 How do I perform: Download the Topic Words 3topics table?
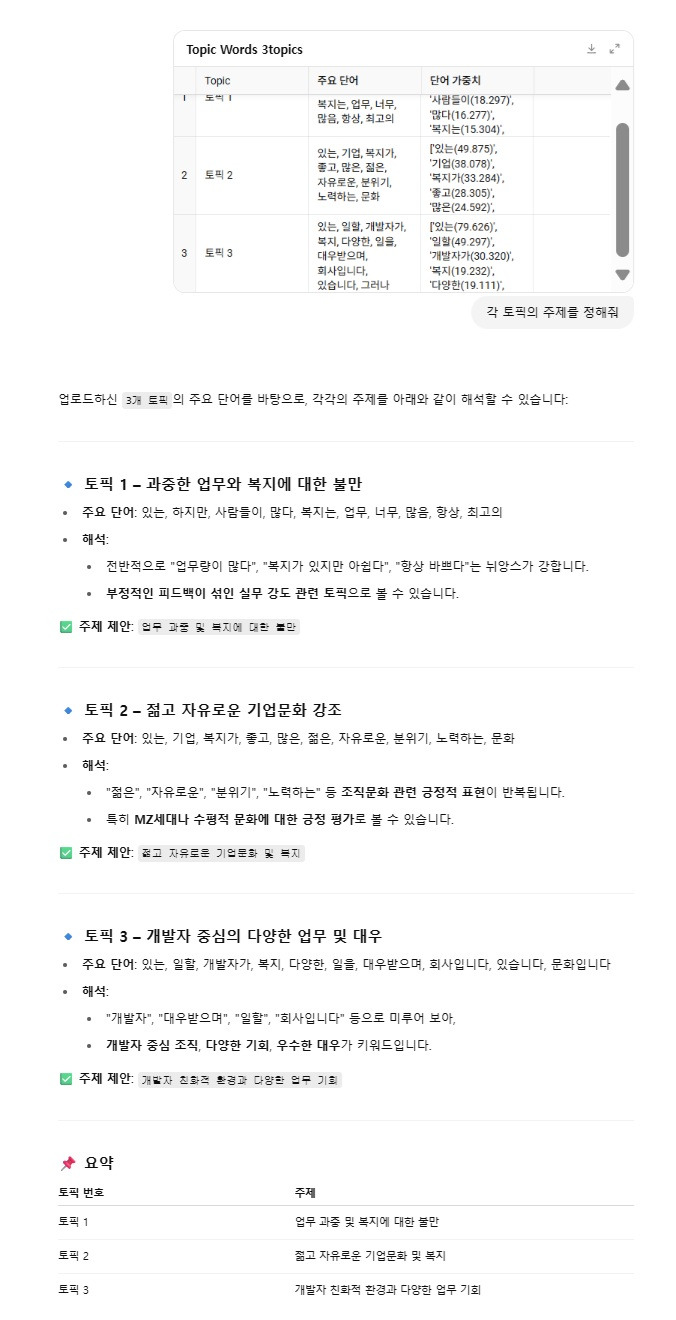pos(591,49)
